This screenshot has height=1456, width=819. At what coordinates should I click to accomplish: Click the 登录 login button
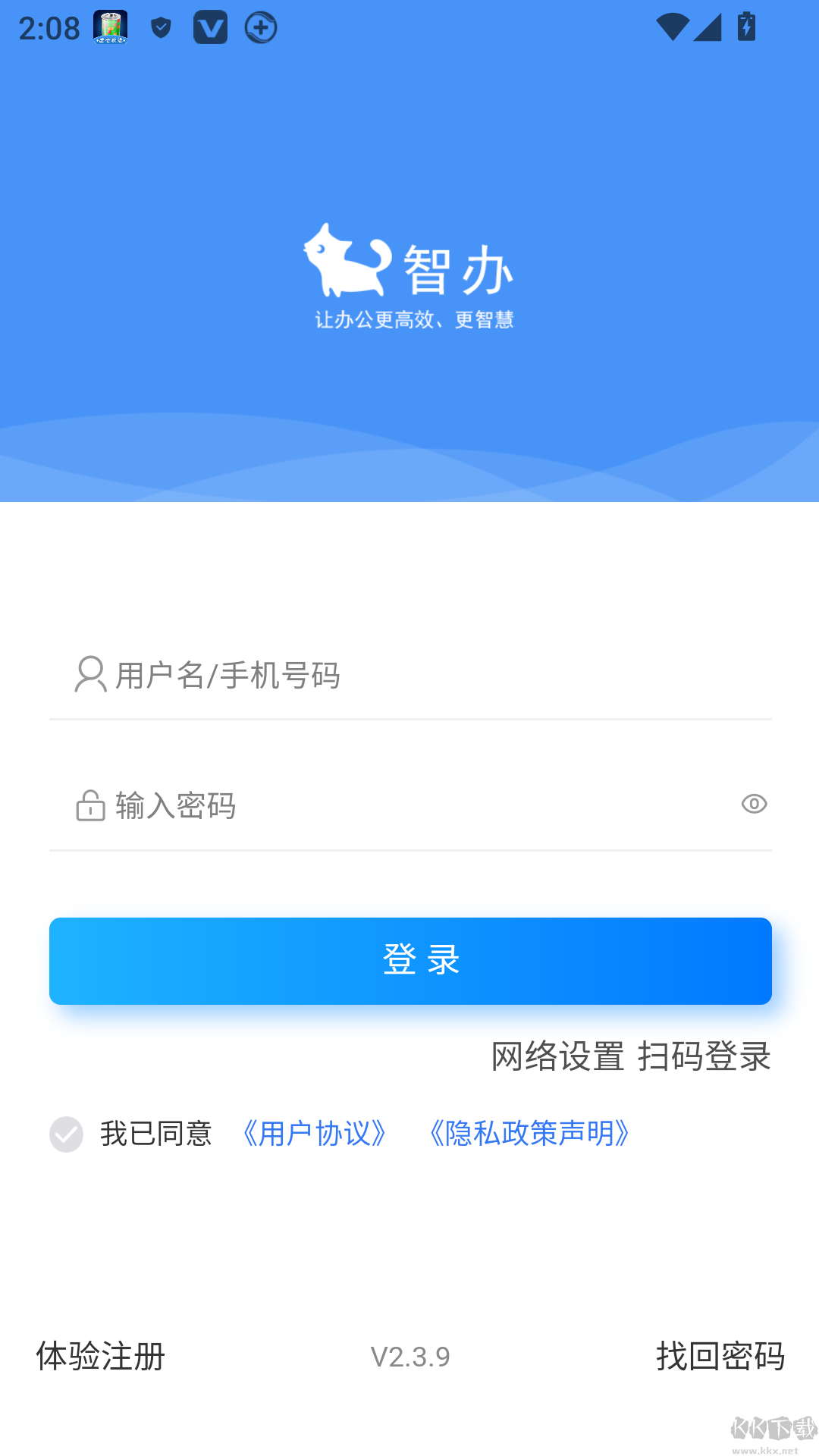(409, 961)
